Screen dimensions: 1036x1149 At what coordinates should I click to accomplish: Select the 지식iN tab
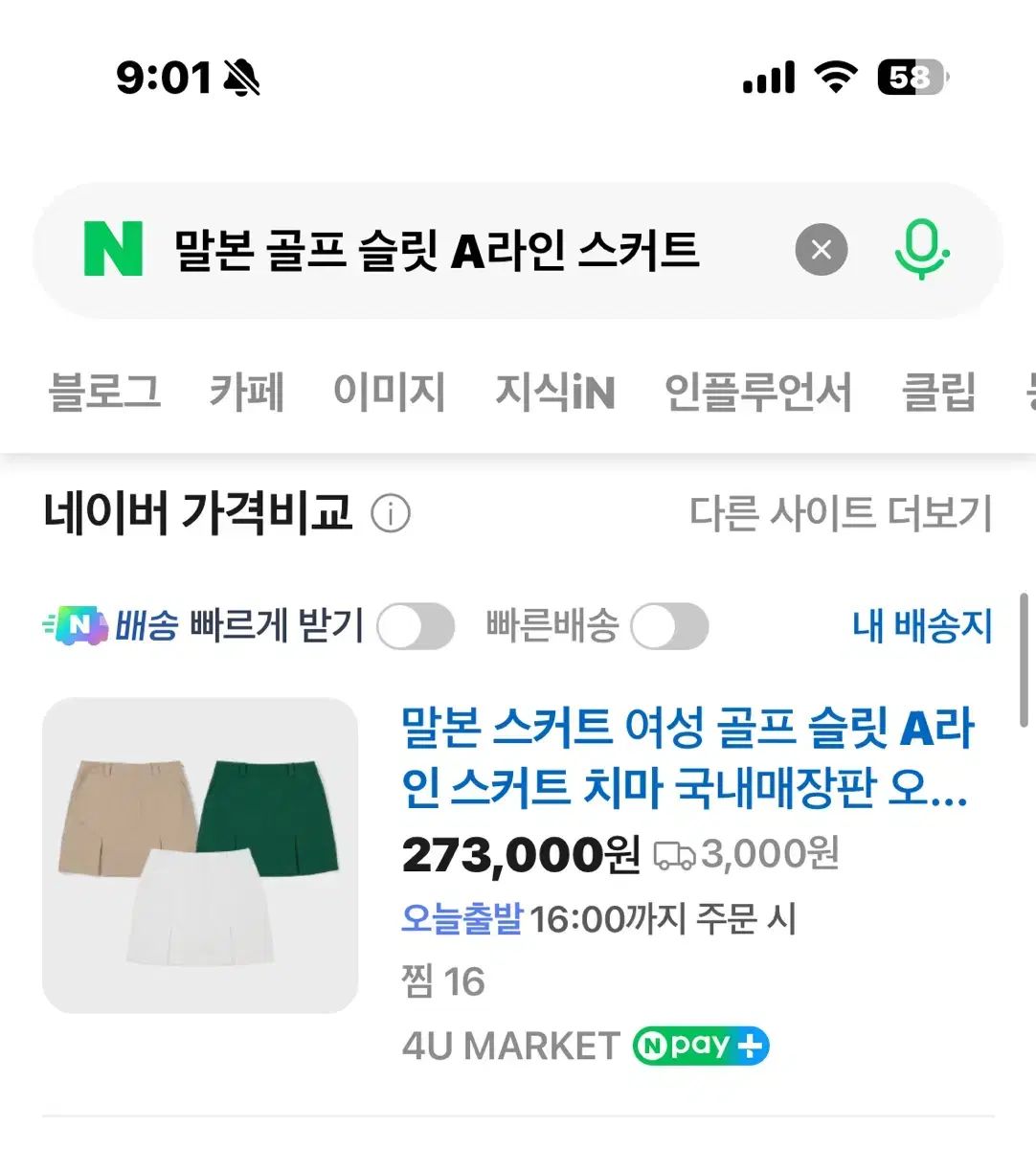point(554,392)
